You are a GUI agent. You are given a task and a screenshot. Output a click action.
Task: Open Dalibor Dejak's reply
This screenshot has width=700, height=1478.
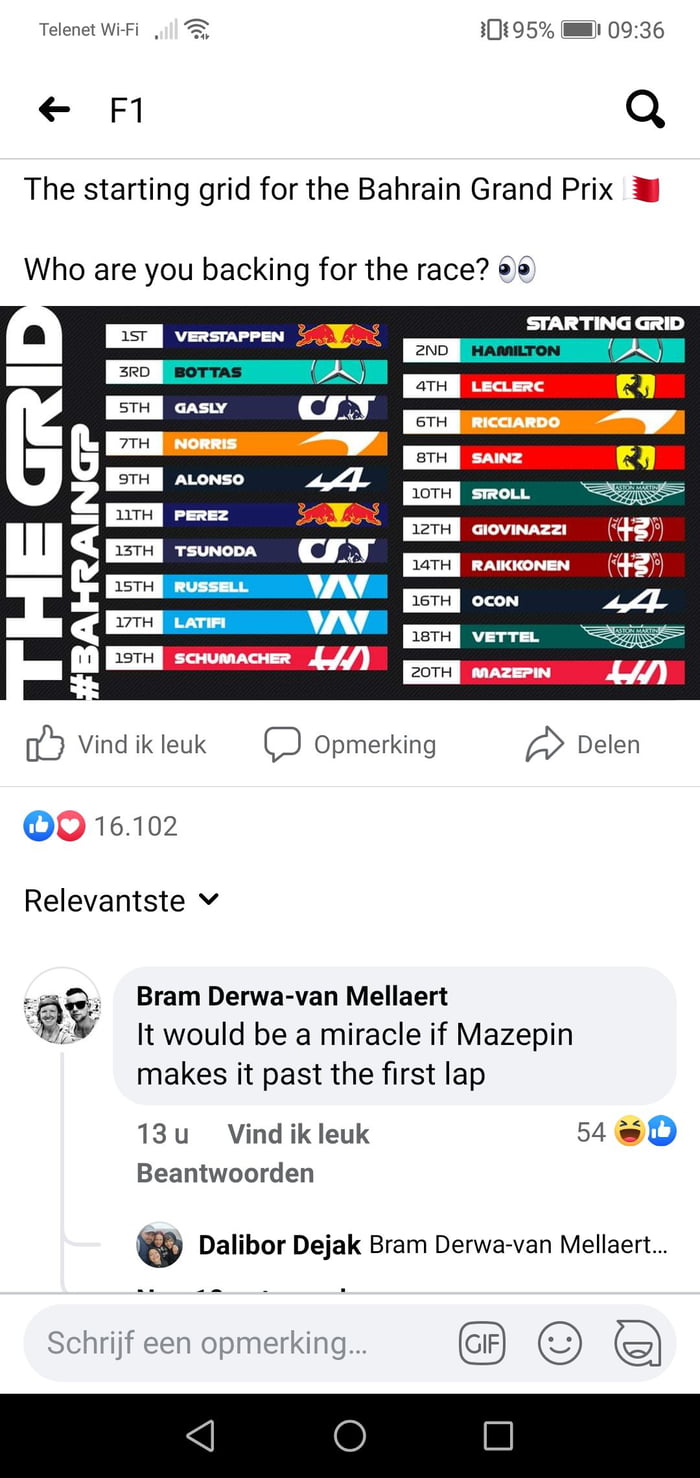click(x=410, y=1245)
